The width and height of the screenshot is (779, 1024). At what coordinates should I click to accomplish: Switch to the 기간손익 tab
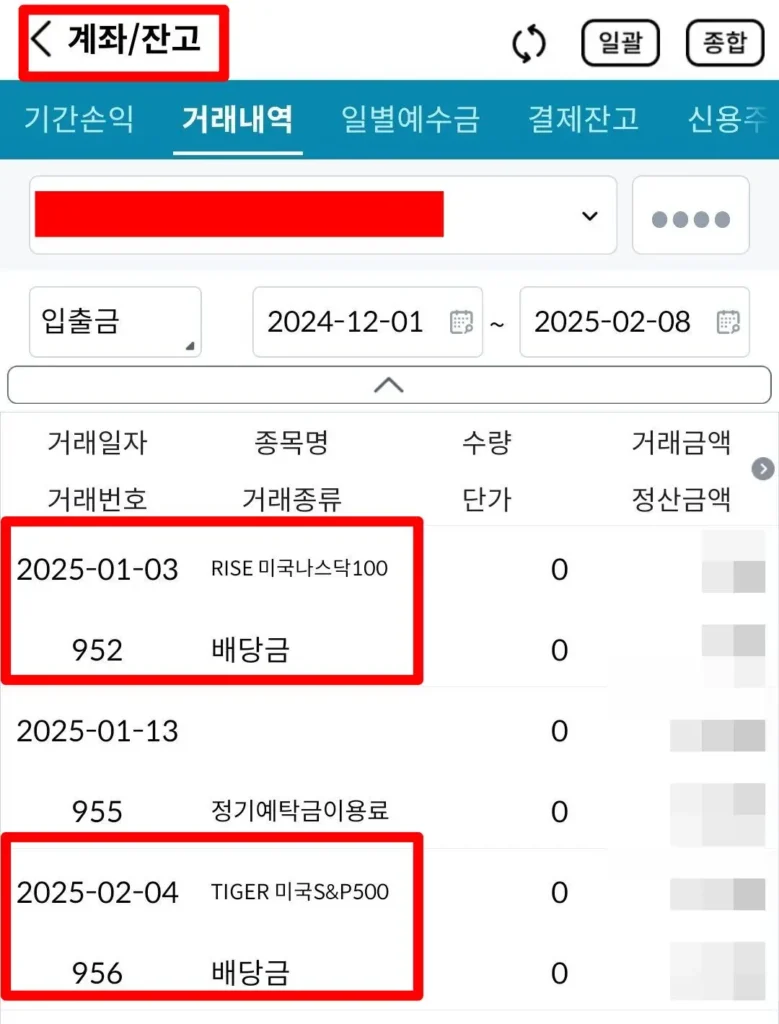pyautogui.click(x=79, y=119)
